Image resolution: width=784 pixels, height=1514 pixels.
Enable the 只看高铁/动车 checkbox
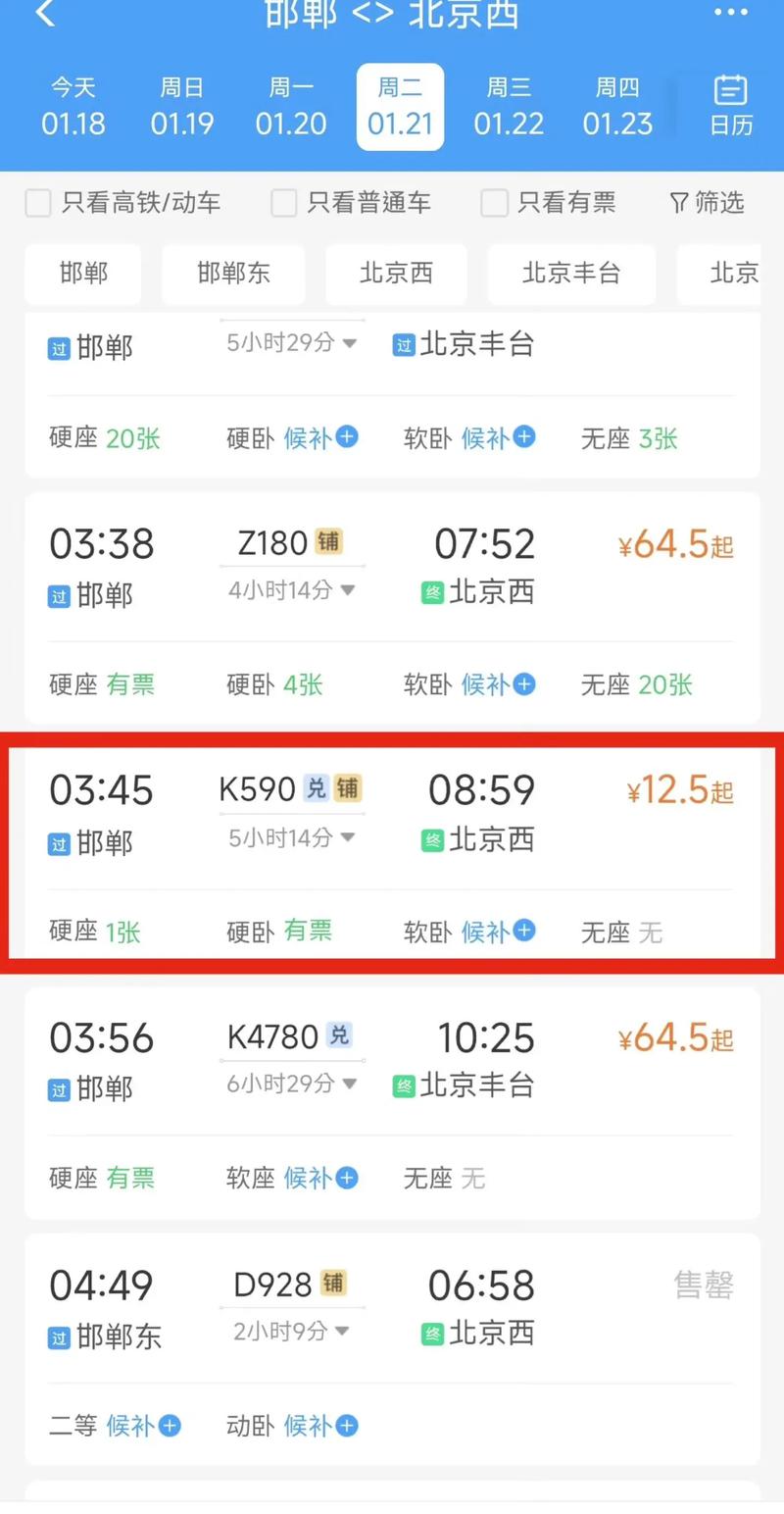coord(37,203)
